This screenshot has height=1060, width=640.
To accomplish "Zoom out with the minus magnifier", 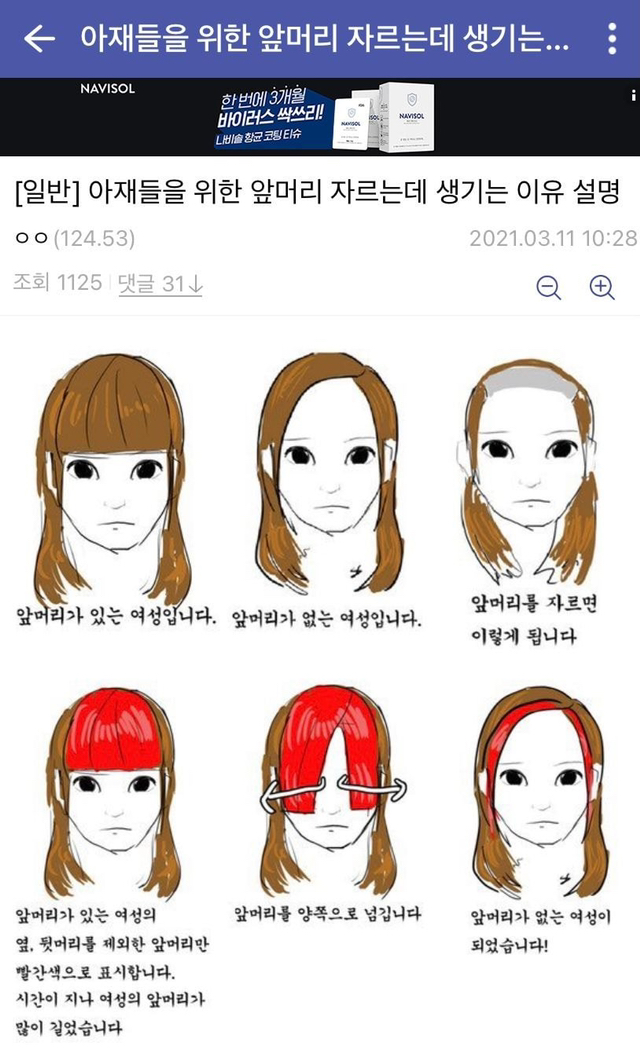I will point(549,287).
